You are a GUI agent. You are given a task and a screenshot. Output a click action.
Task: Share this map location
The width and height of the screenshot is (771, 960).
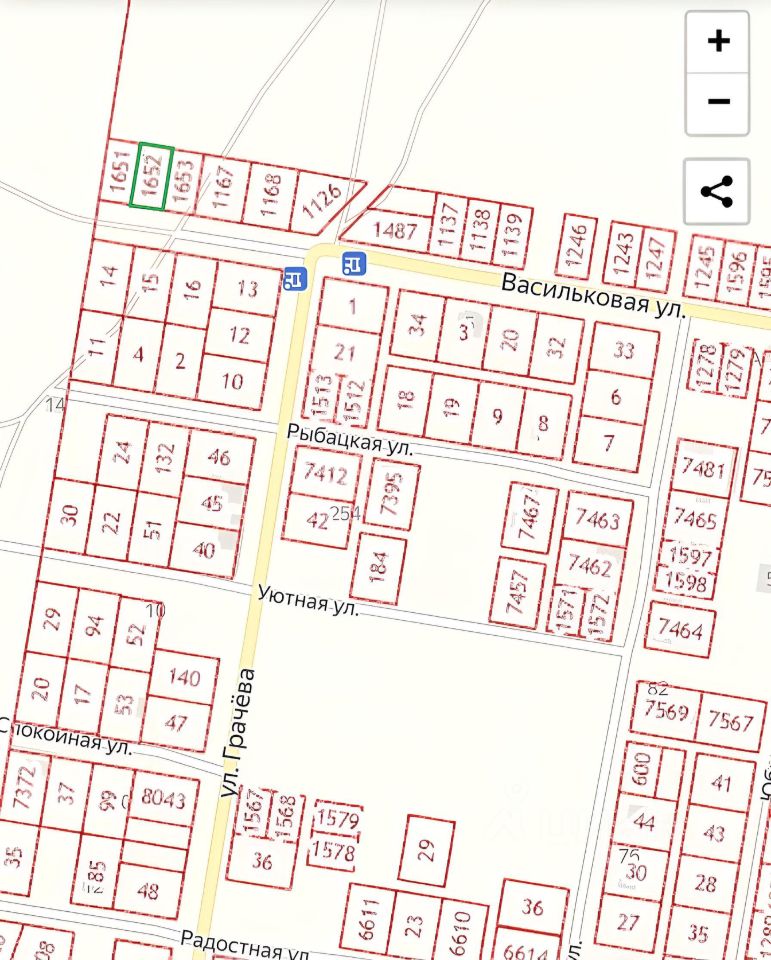click(x=717, y=190)
